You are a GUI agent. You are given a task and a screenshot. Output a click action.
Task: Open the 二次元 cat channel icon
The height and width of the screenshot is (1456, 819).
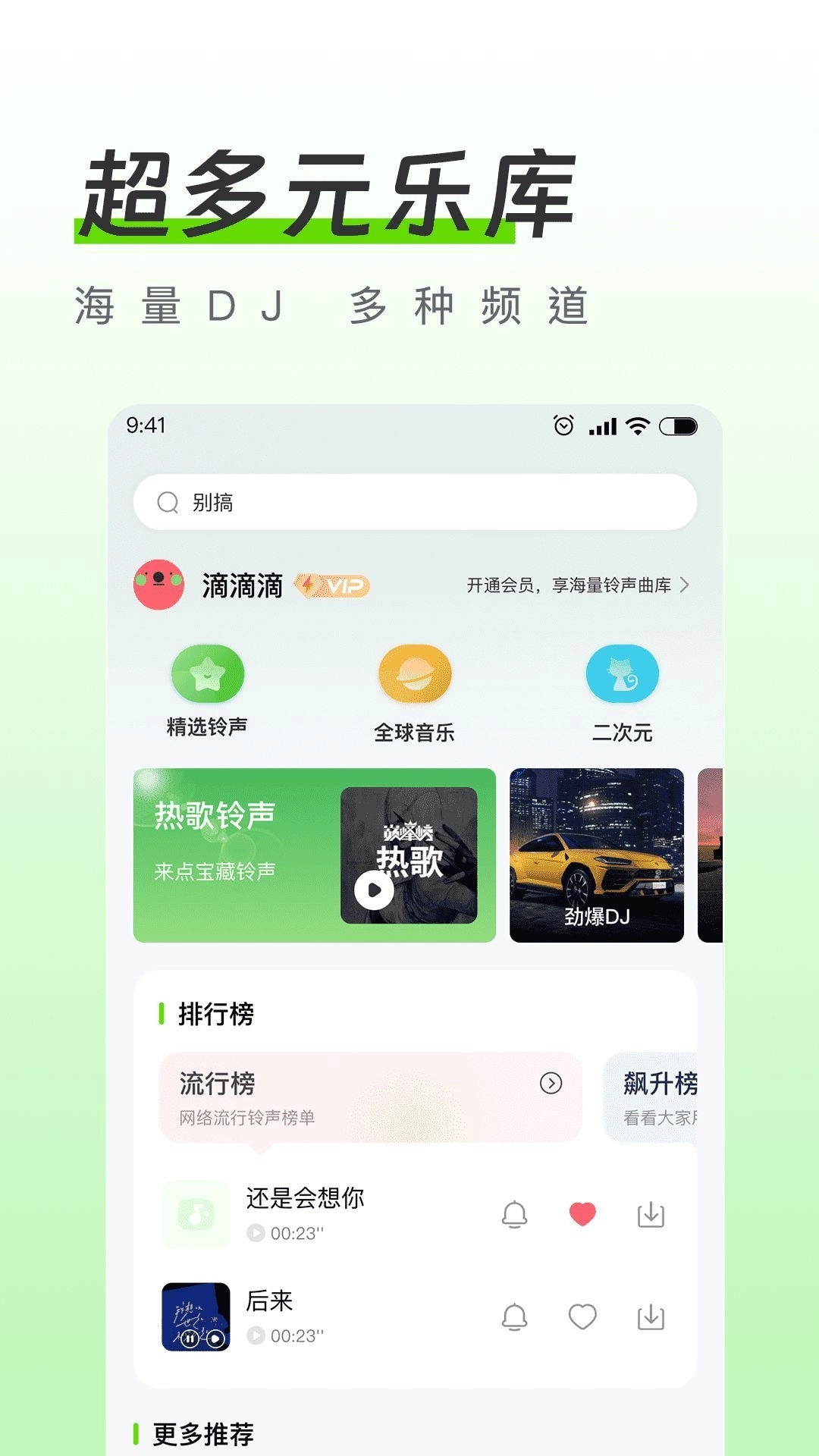623,673
